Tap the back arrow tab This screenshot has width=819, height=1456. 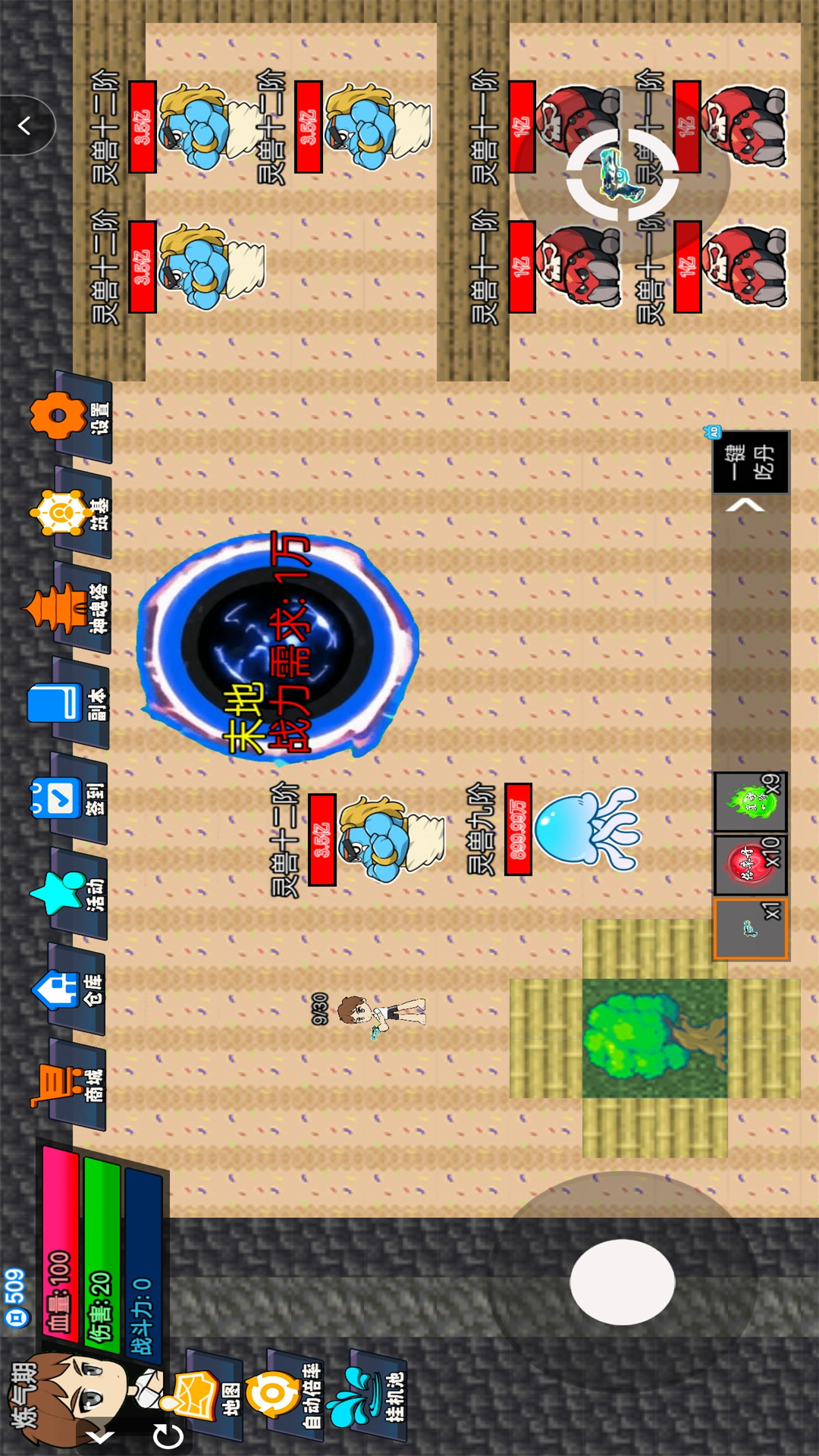pyautogui.click(x=25, y=125)
